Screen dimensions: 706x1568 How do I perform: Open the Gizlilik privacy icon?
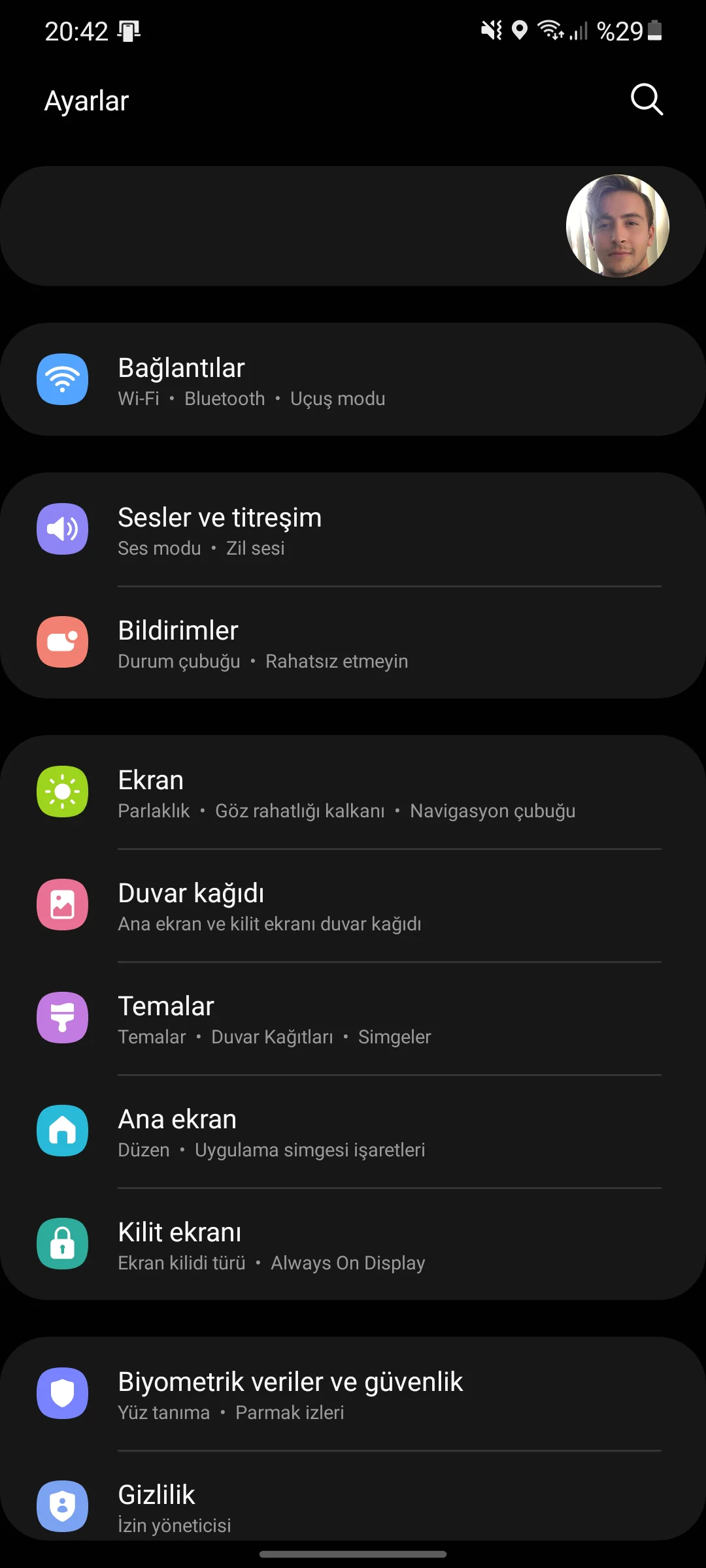[x=62, y=1505]
